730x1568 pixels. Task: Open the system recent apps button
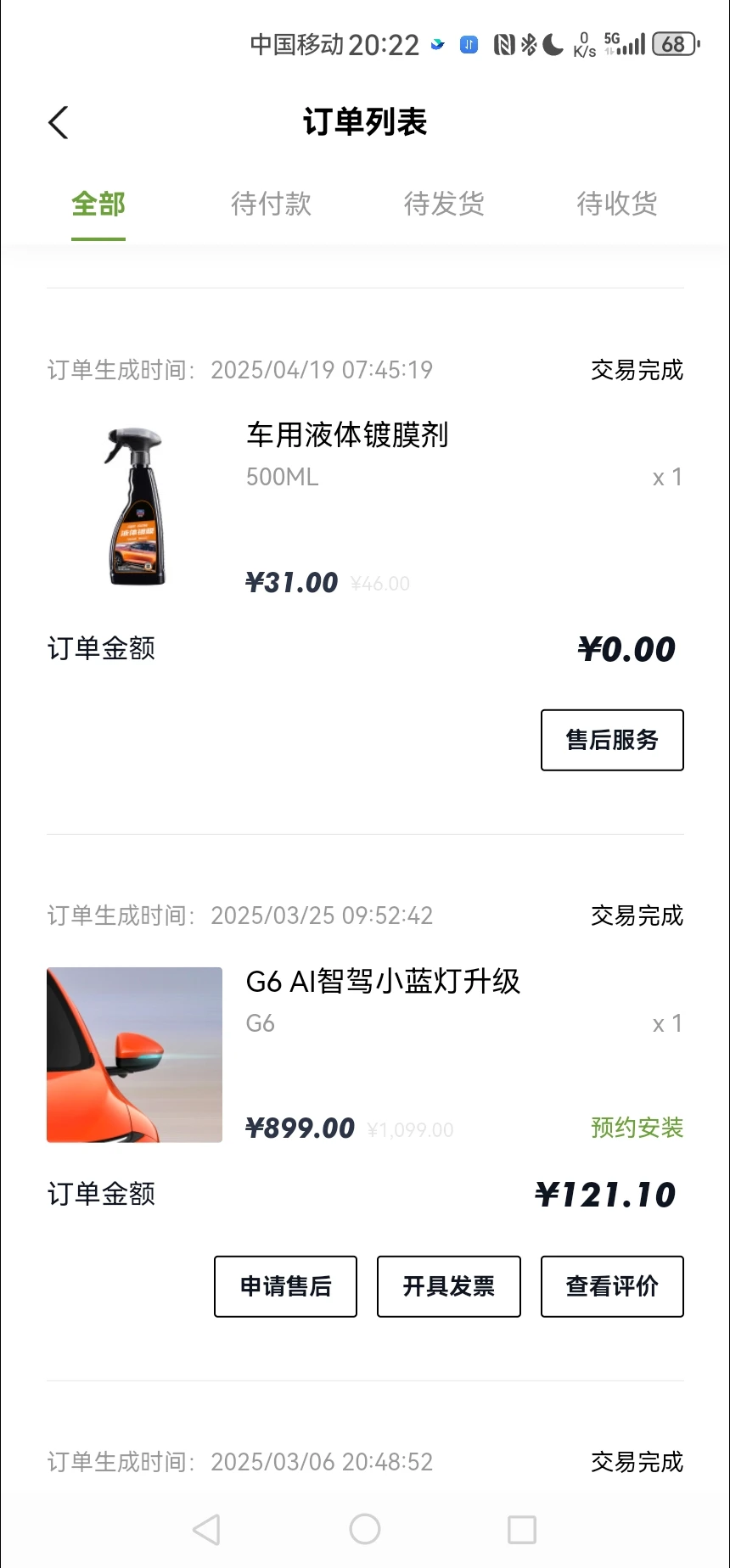pos(521,1530)
